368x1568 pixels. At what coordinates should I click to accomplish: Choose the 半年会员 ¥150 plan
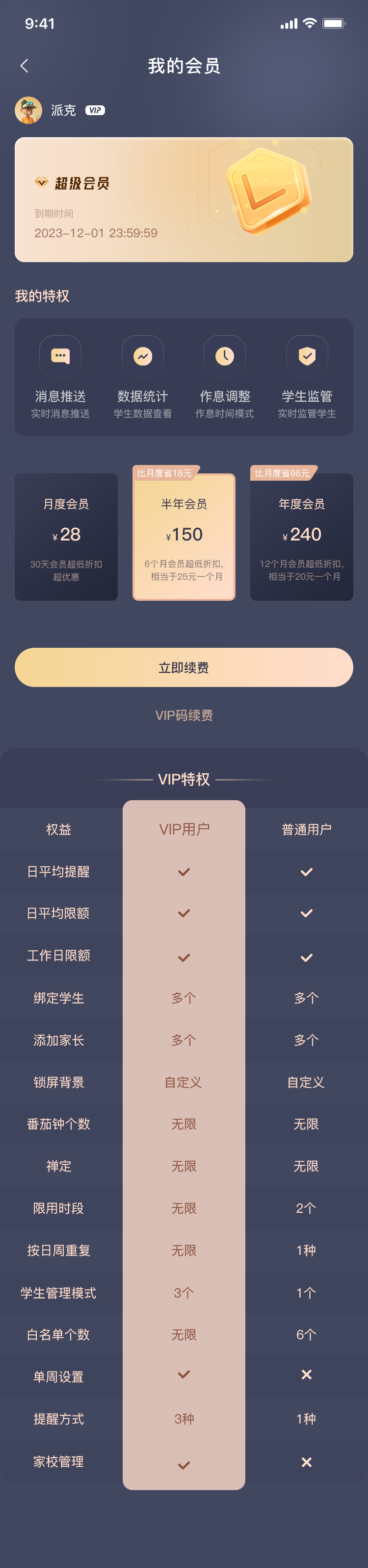184,537
